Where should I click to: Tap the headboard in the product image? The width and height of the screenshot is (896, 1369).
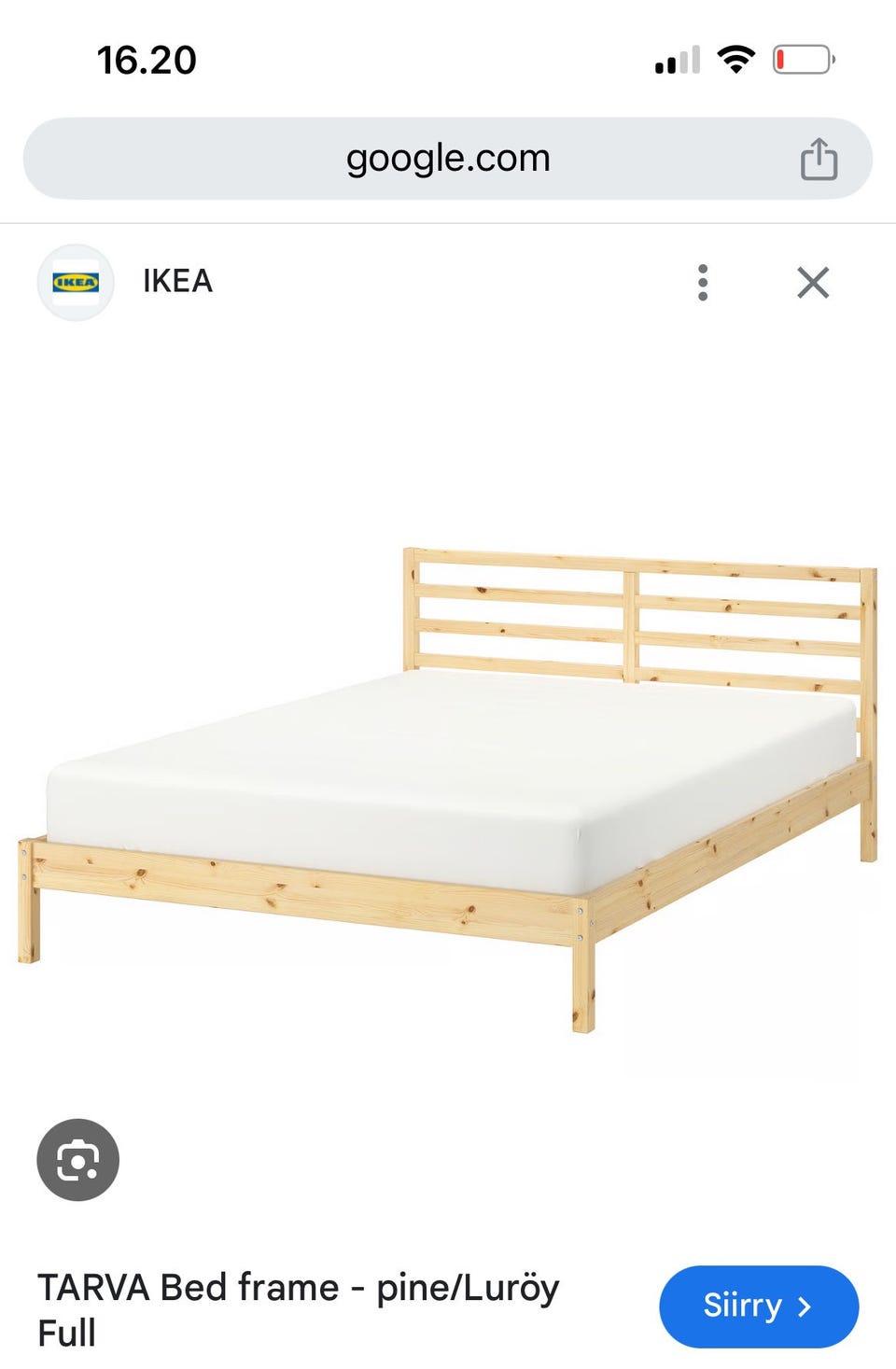635,607
